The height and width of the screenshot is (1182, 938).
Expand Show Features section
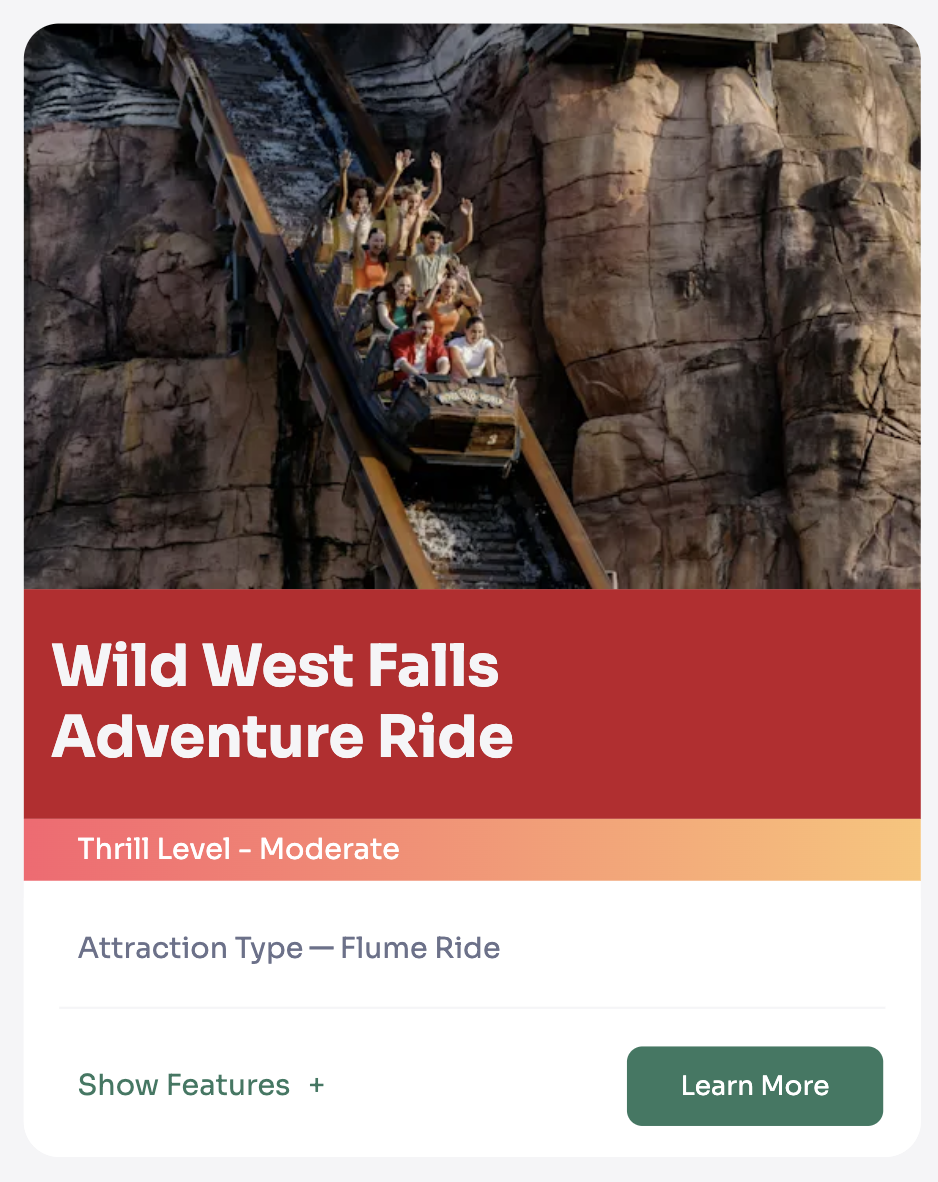201,1085
